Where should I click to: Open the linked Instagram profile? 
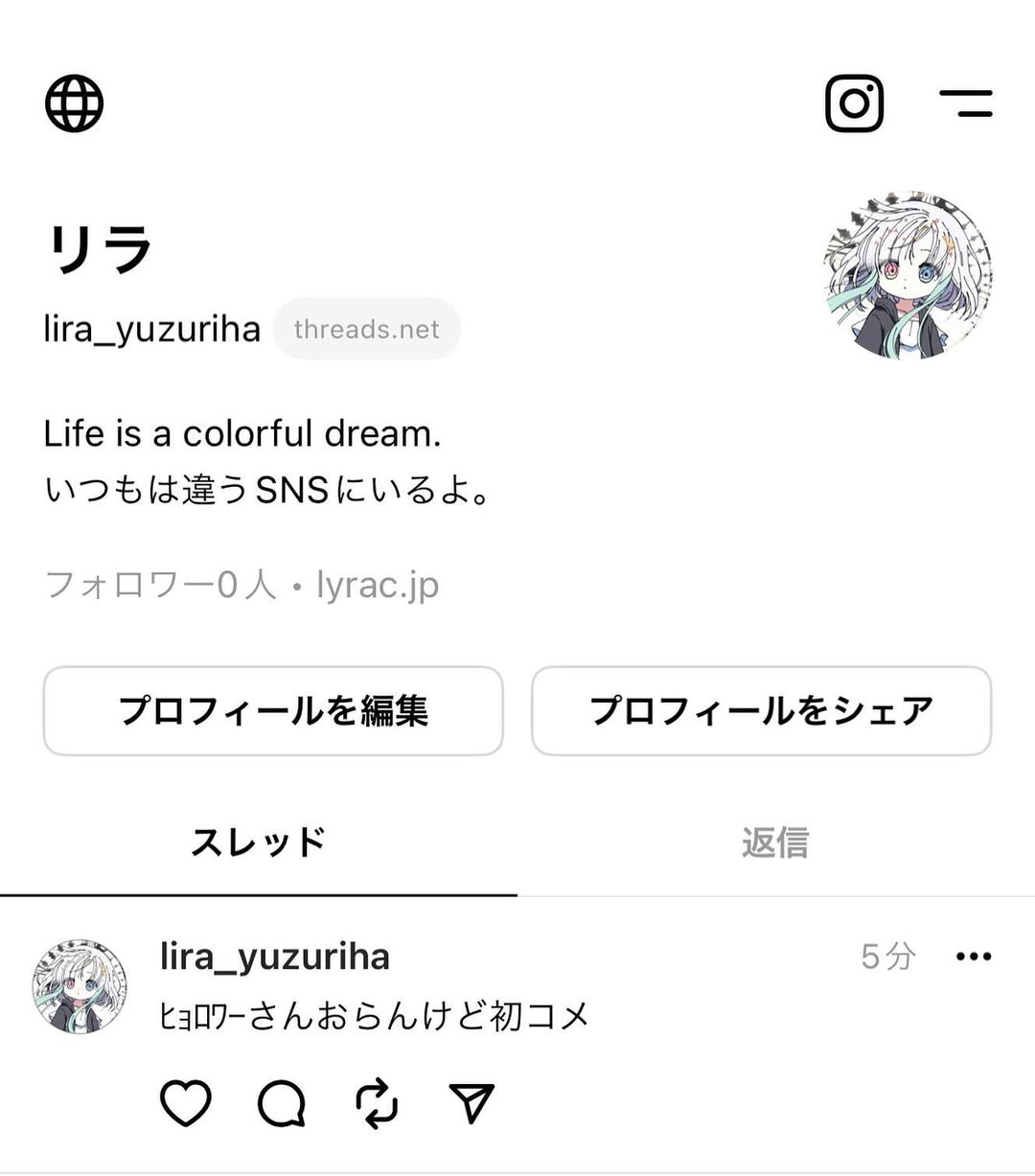[854, 104]
